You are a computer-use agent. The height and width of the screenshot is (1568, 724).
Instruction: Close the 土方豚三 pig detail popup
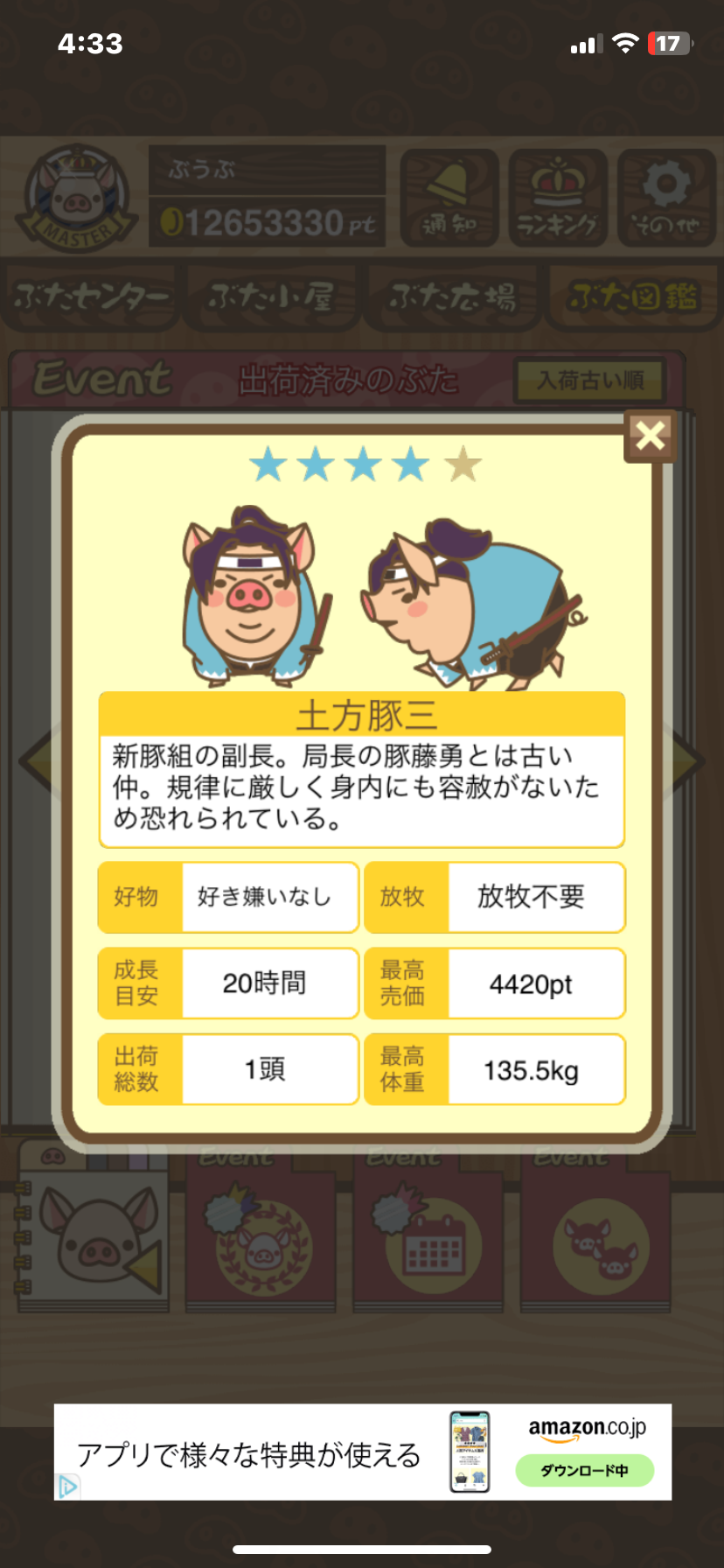coord(650,435)
